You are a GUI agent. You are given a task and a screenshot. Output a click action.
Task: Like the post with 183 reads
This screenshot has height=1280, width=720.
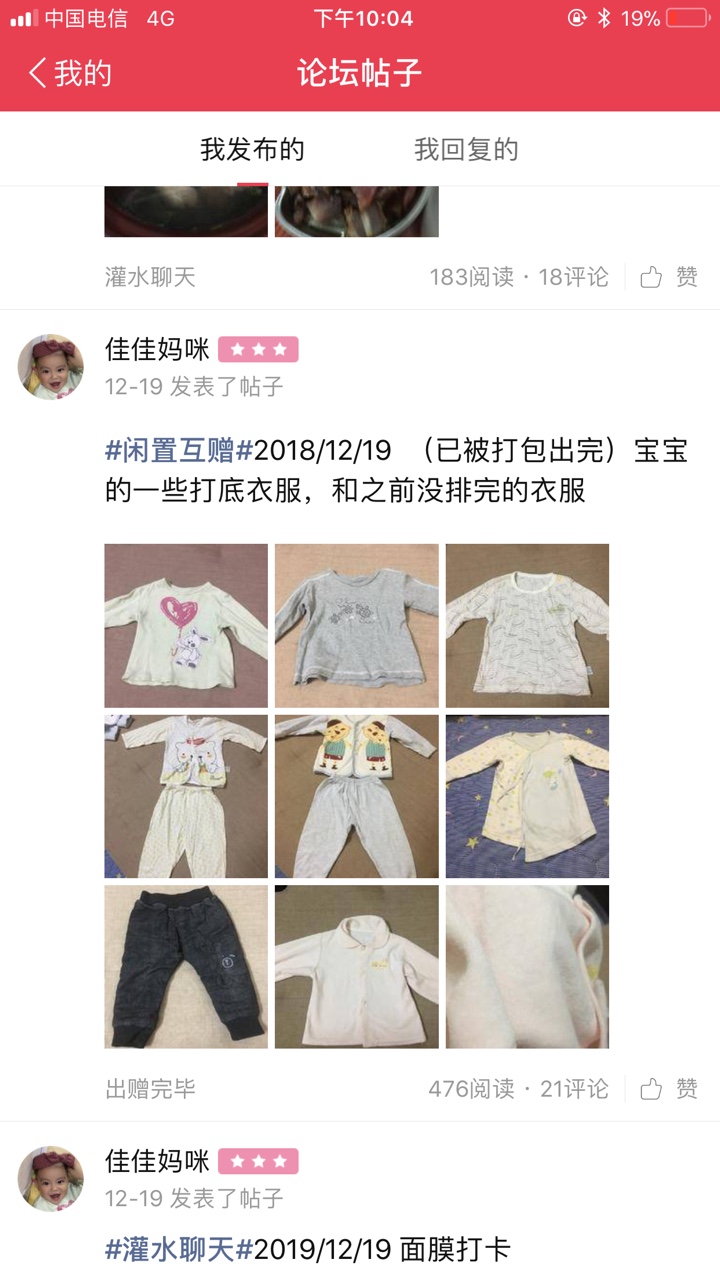(x=669, y=277)
